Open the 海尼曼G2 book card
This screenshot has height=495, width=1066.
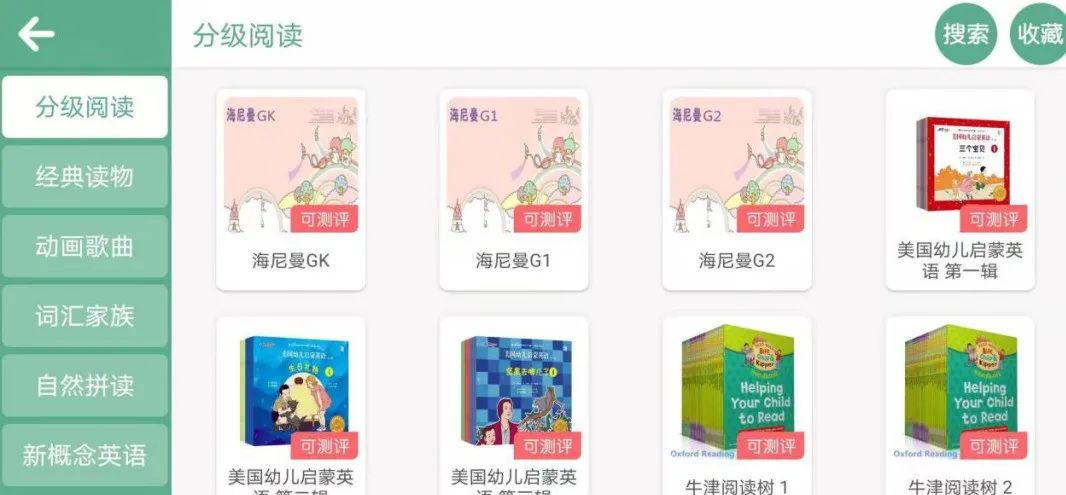[737, 190]
